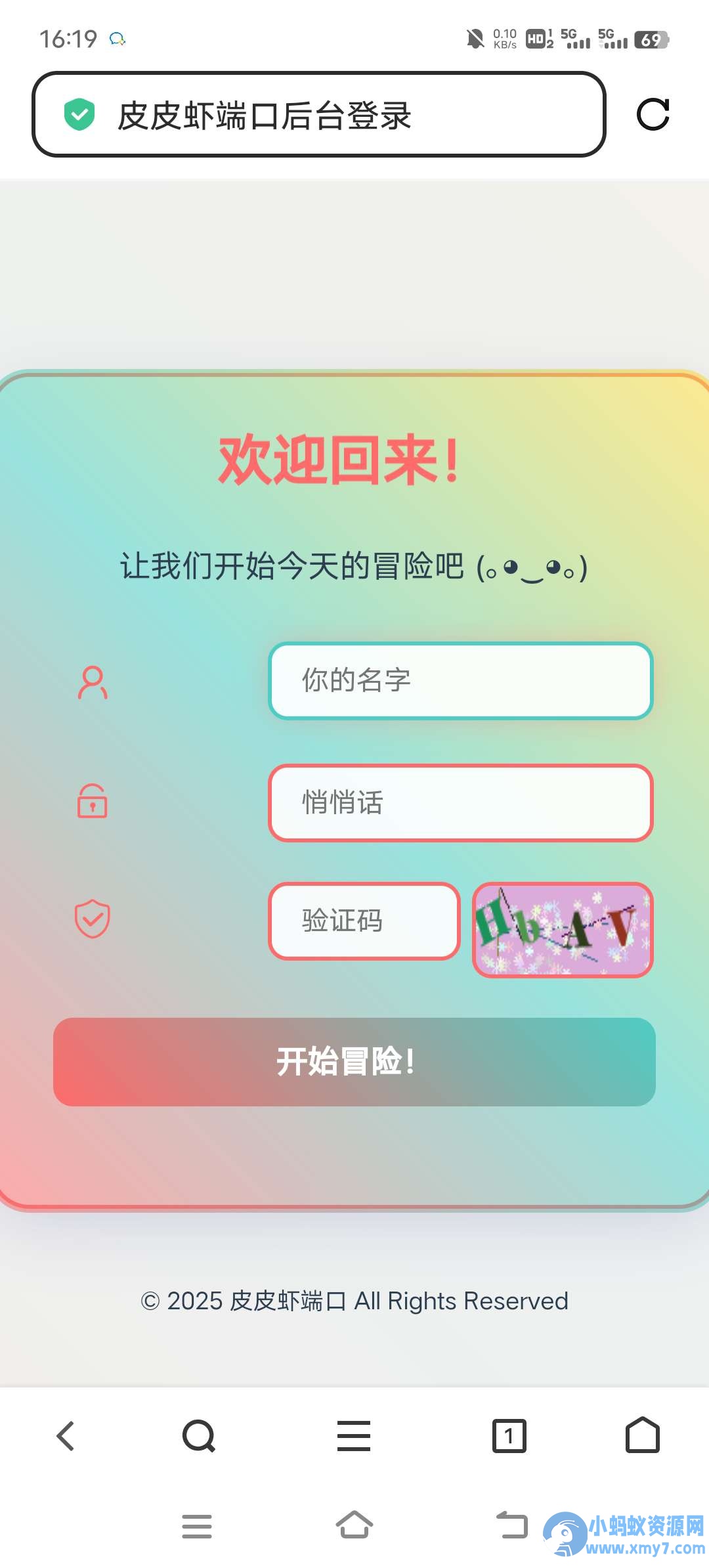Focus the 你的名字 username field

461,680
